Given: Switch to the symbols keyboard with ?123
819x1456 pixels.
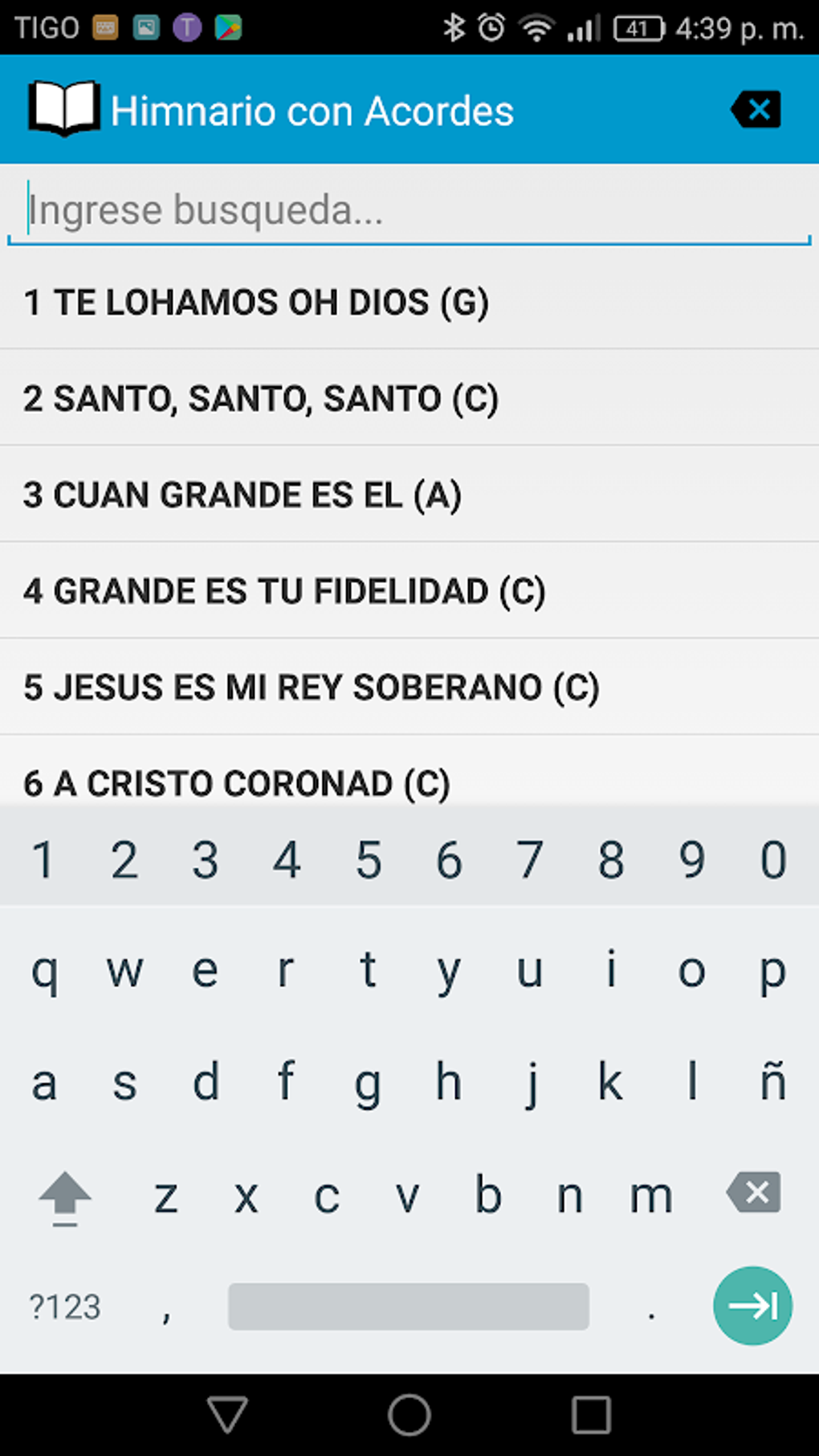Looking at the screenshot, I should [x=64, y=1306].
